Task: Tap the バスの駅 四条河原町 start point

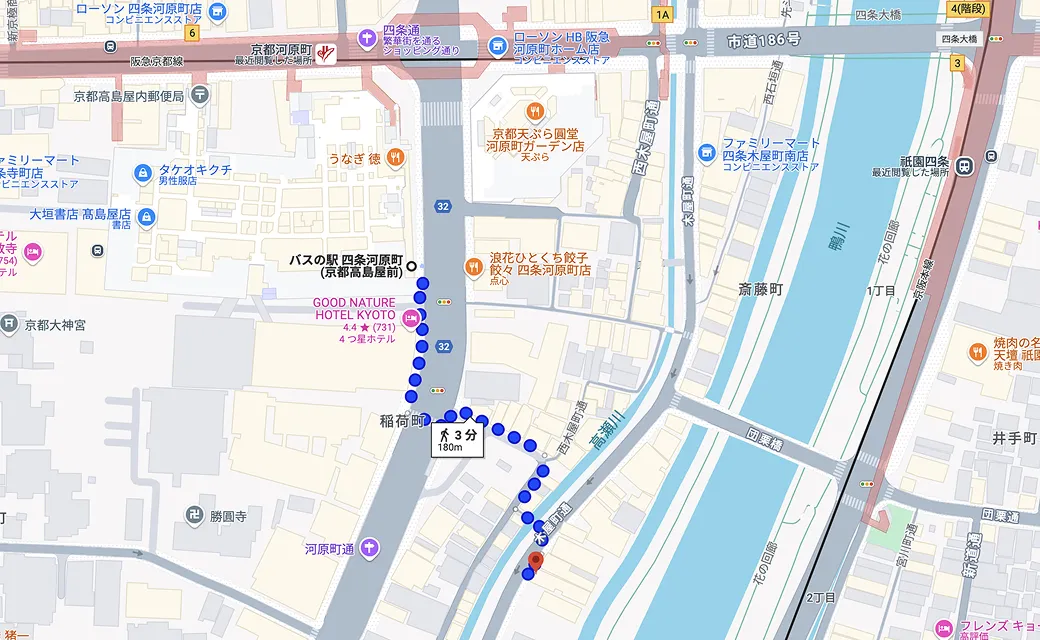Action: coord(411,265)
